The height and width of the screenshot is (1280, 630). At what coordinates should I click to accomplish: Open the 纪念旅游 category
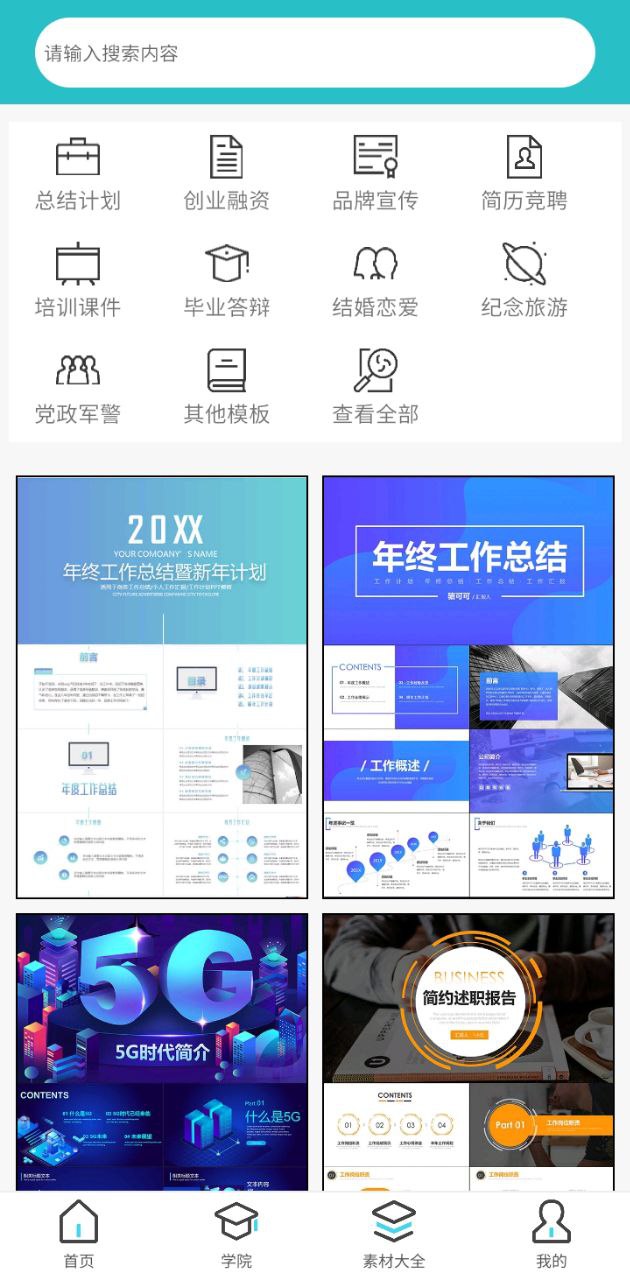[x=524, y=281]
